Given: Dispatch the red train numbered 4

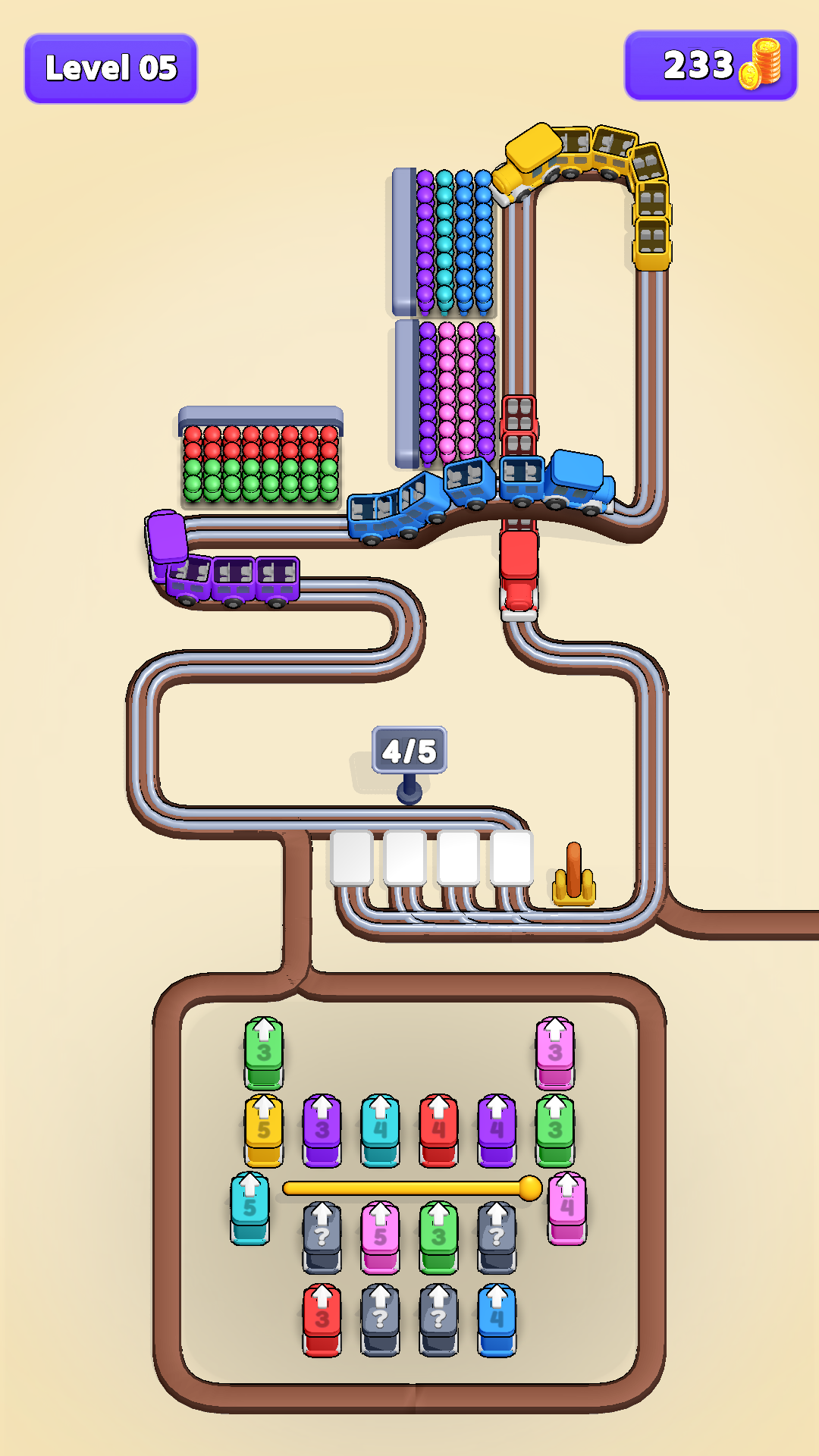Looking at the screenshot, I should coord(438,1130).
